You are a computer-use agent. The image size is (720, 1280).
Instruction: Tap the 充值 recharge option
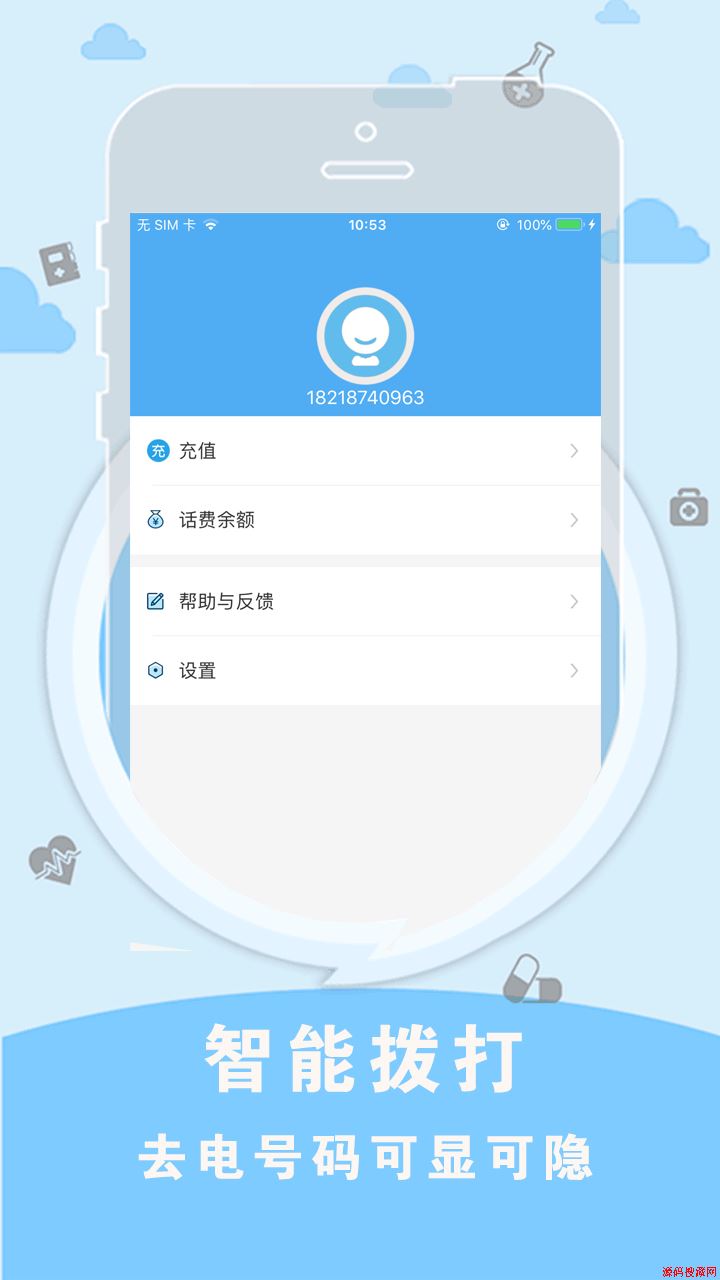[x=200, y=451]
